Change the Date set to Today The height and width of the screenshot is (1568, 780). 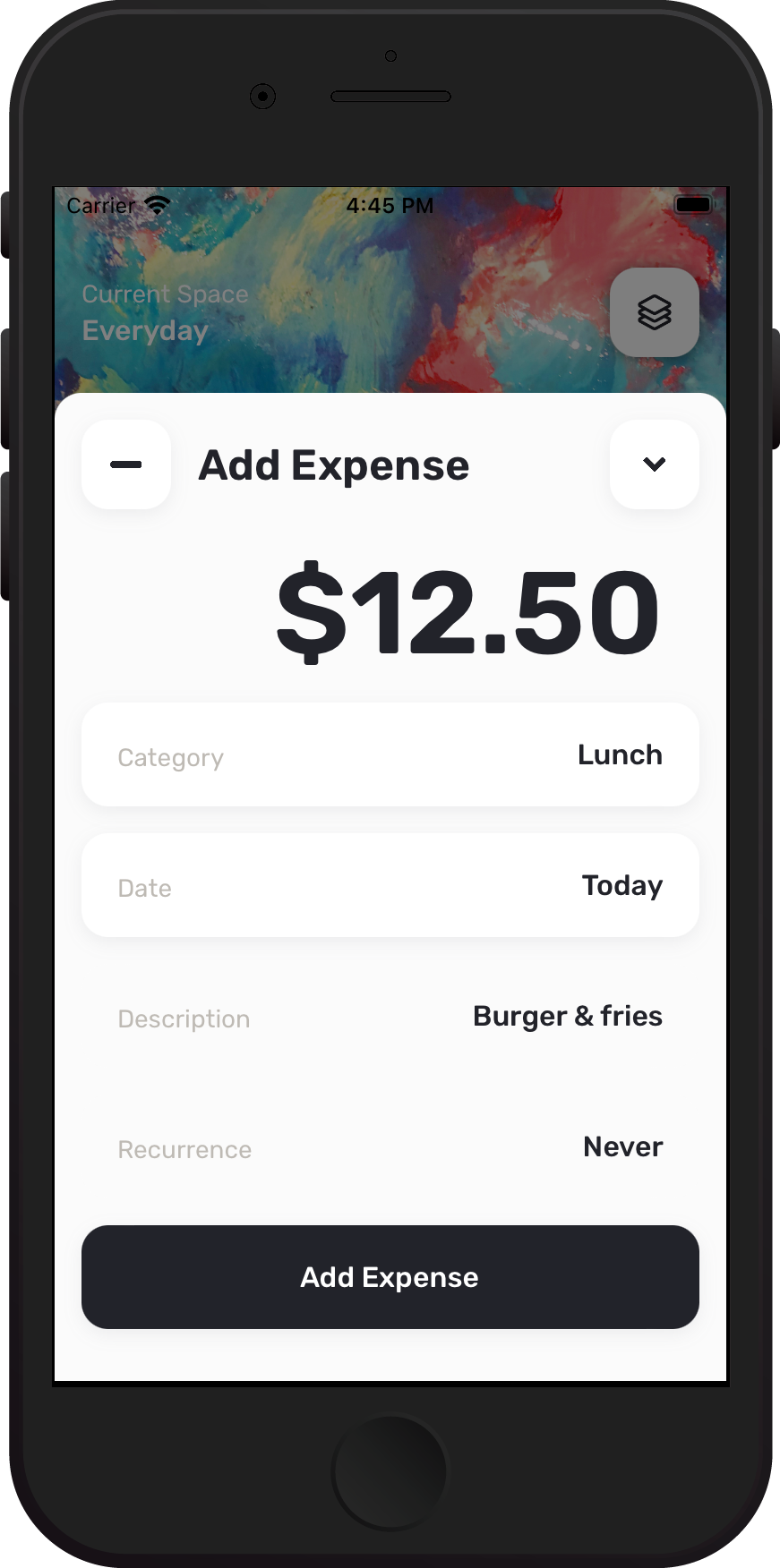click(390, 885)
